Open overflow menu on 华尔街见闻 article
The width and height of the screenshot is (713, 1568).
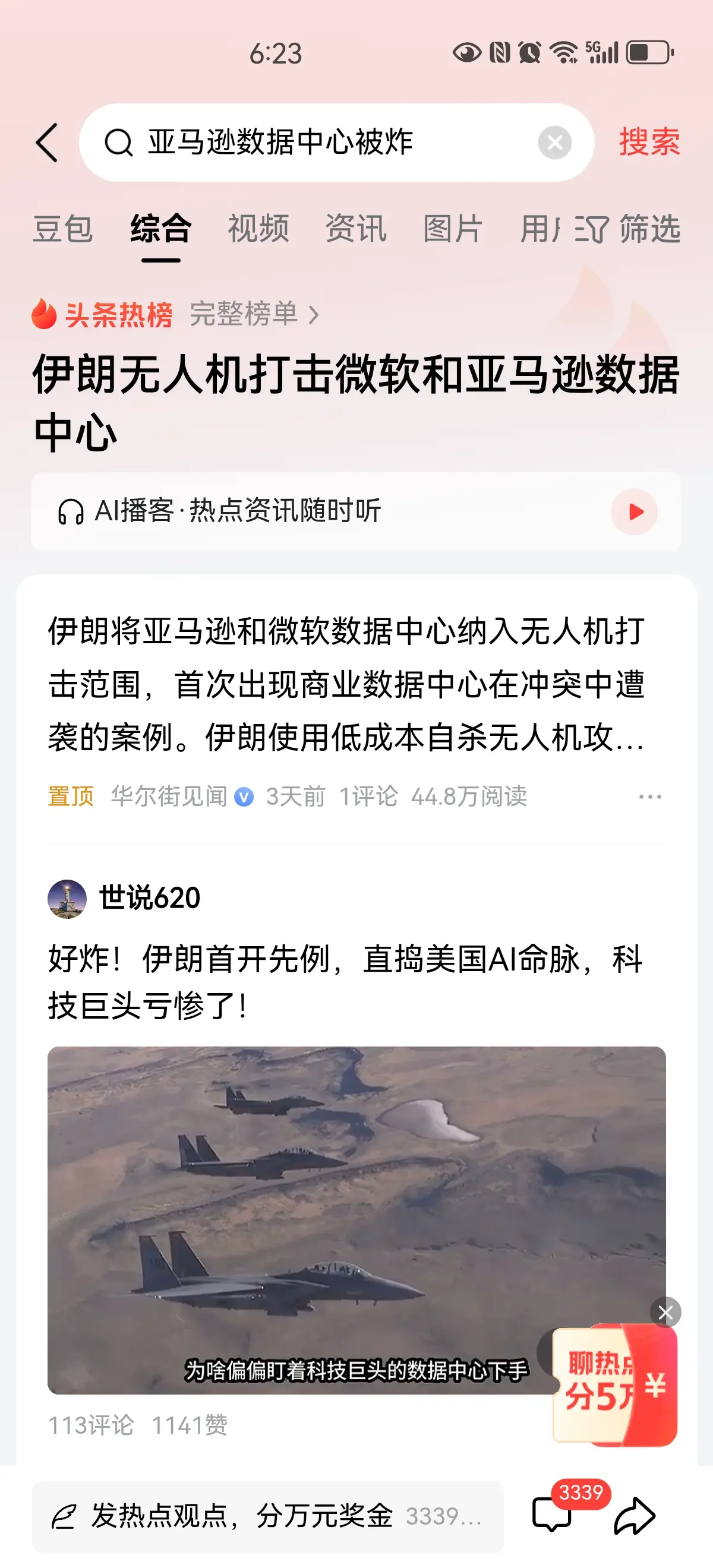coord(649,796)
